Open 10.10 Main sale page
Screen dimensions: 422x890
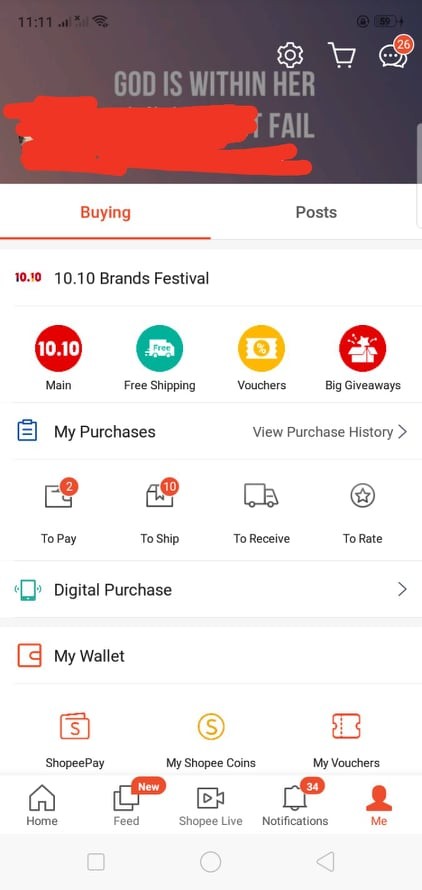[x=59, y=358]
